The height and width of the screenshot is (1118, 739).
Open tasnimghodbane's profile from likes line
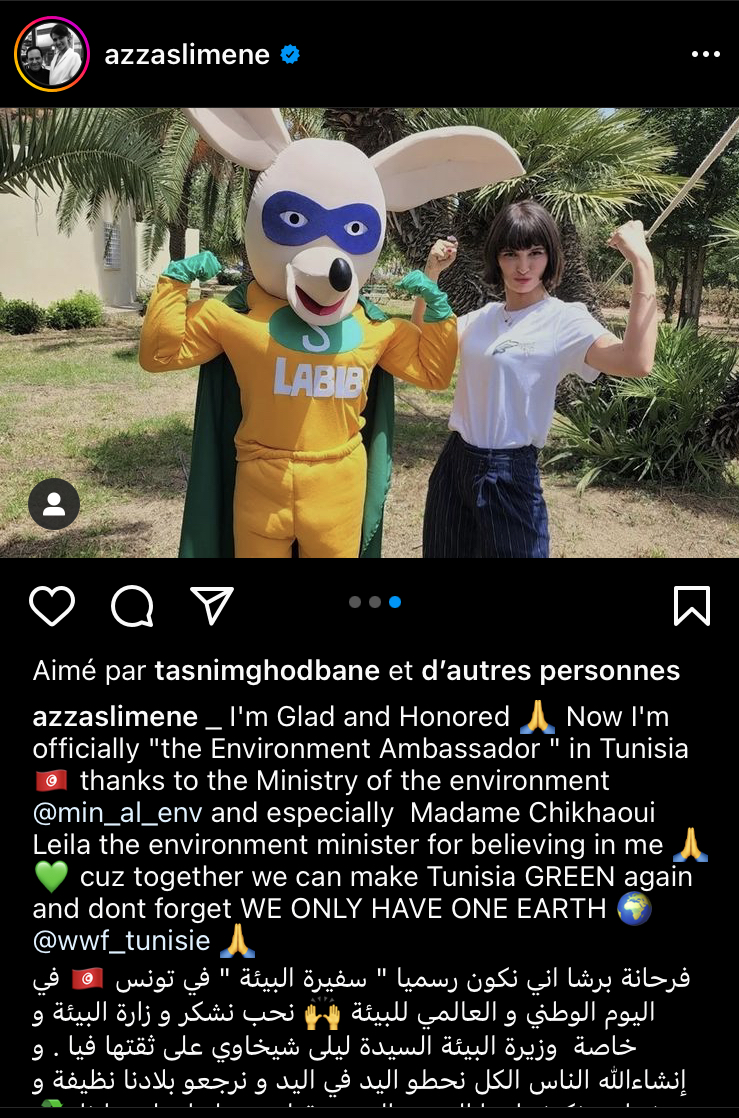(267, 671)
